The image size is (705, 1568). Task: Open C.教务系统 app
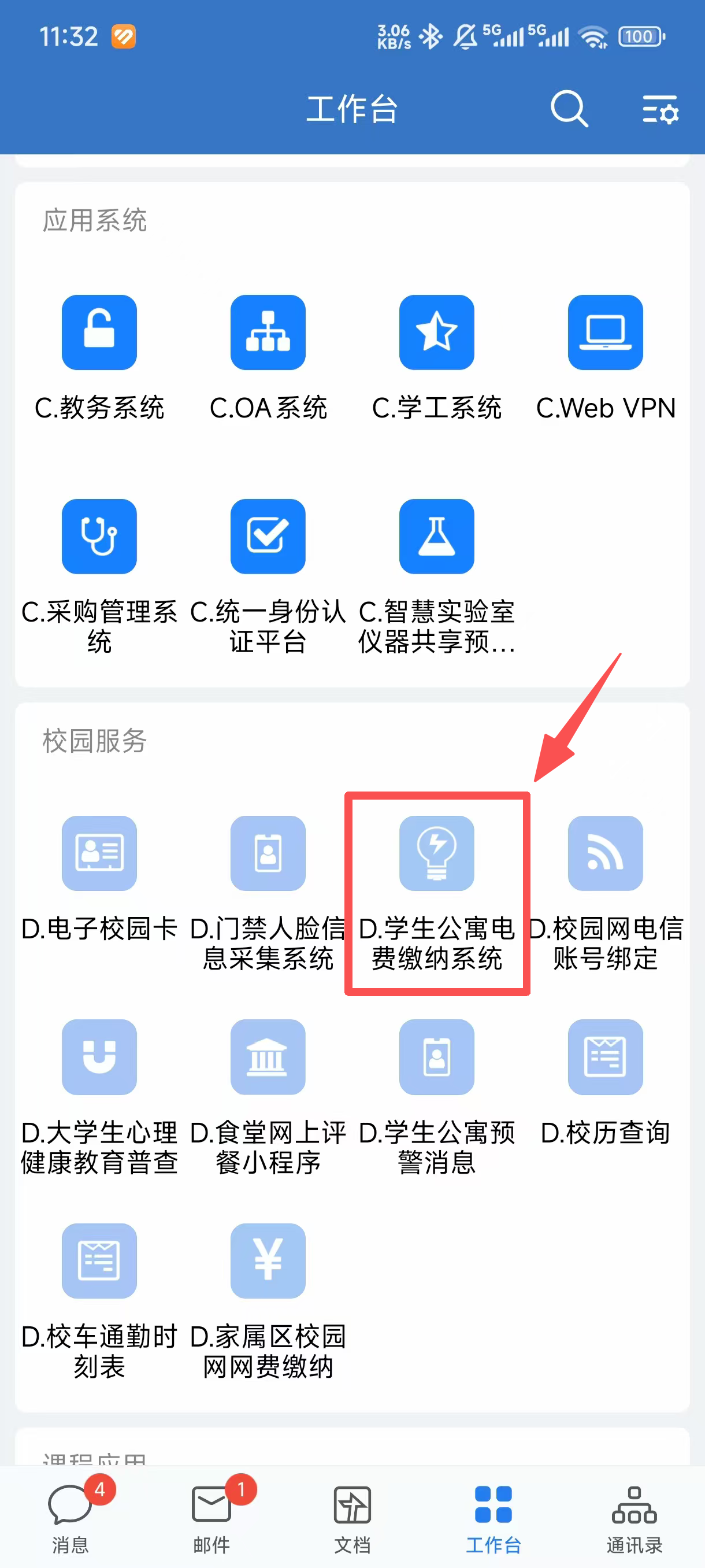[x=99, y=333]
